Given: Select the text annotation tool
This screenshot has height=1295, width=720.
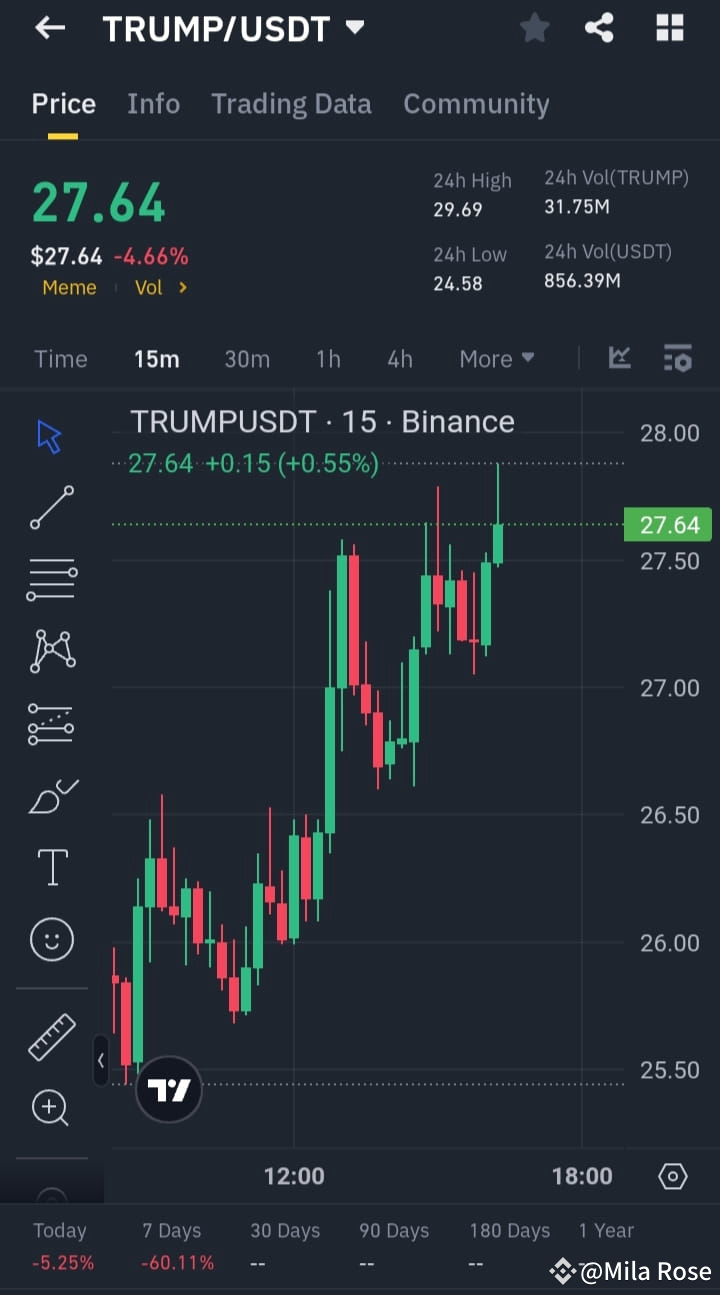Looking at the screenshot, I should pos(50,867).
